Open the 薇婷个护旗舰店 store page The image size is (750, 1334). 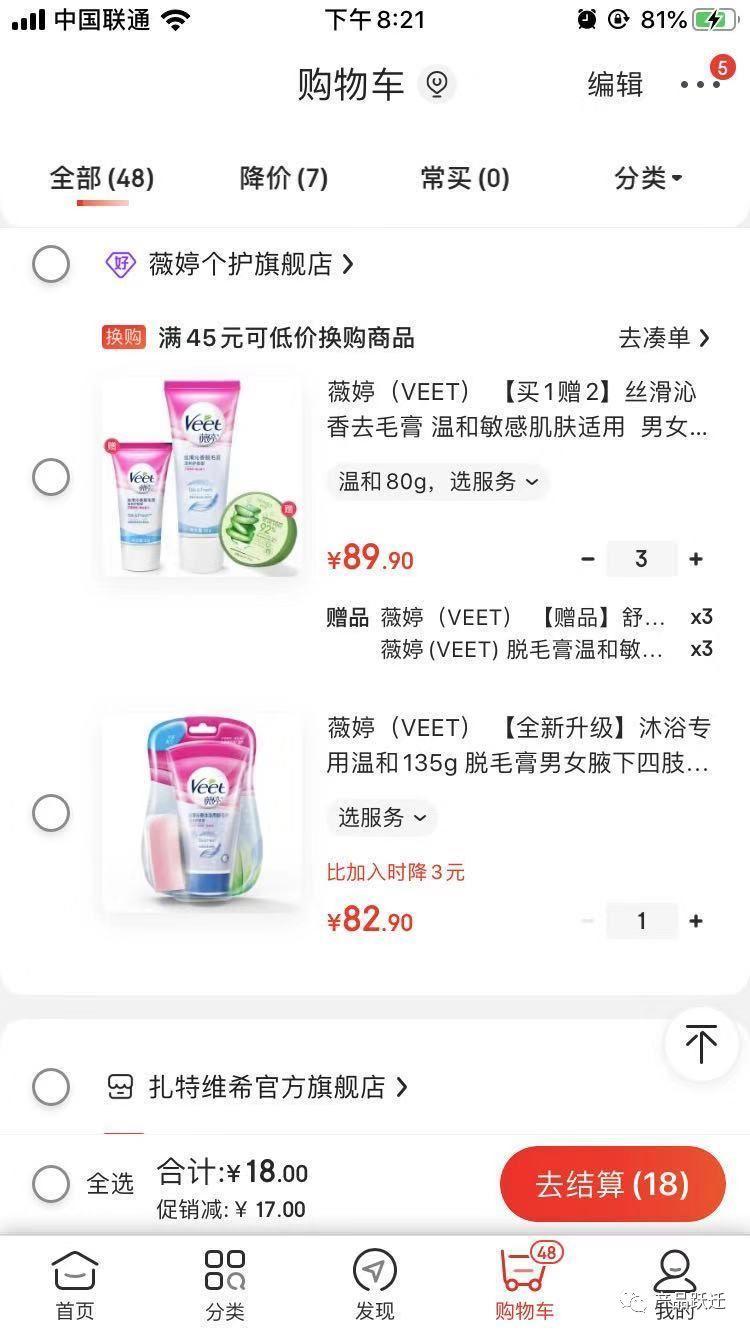(250, 265)
